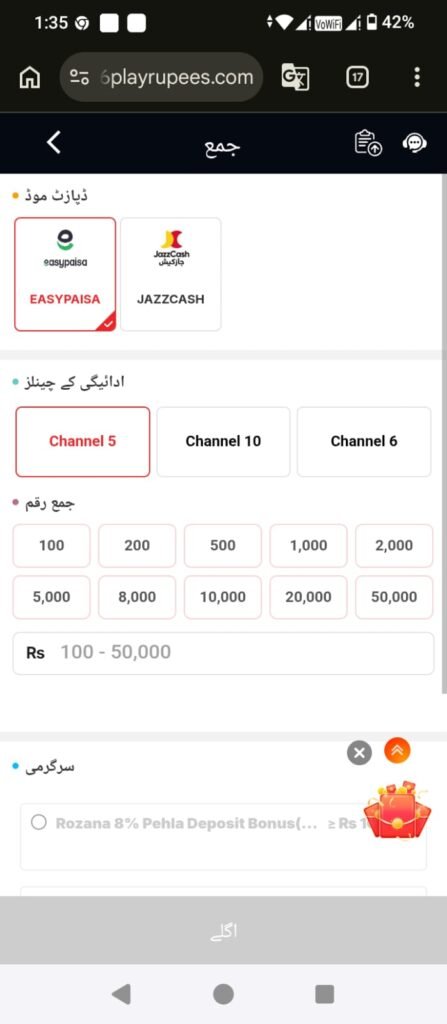Choose Channel 10 payment channel
The image size is (447, 1024).
223,441
